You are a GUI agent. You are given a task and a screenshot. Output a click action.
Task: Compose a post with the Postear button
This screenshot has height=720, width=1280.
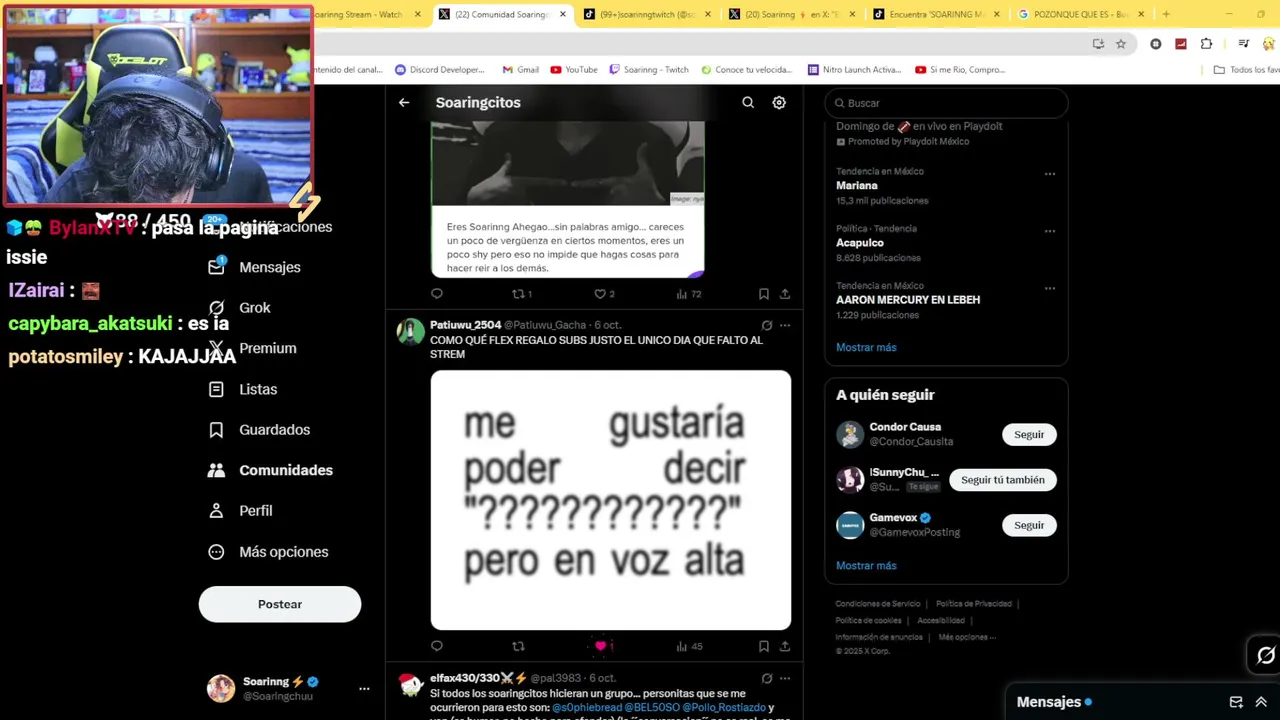tap(280, 604)
